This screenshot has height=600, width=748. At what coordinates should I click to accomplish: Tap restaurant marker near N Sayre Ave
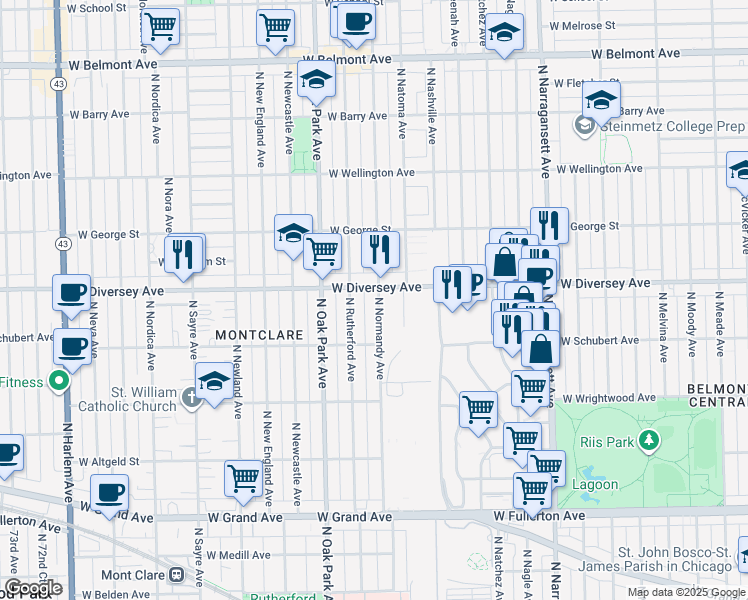(183, 257)
